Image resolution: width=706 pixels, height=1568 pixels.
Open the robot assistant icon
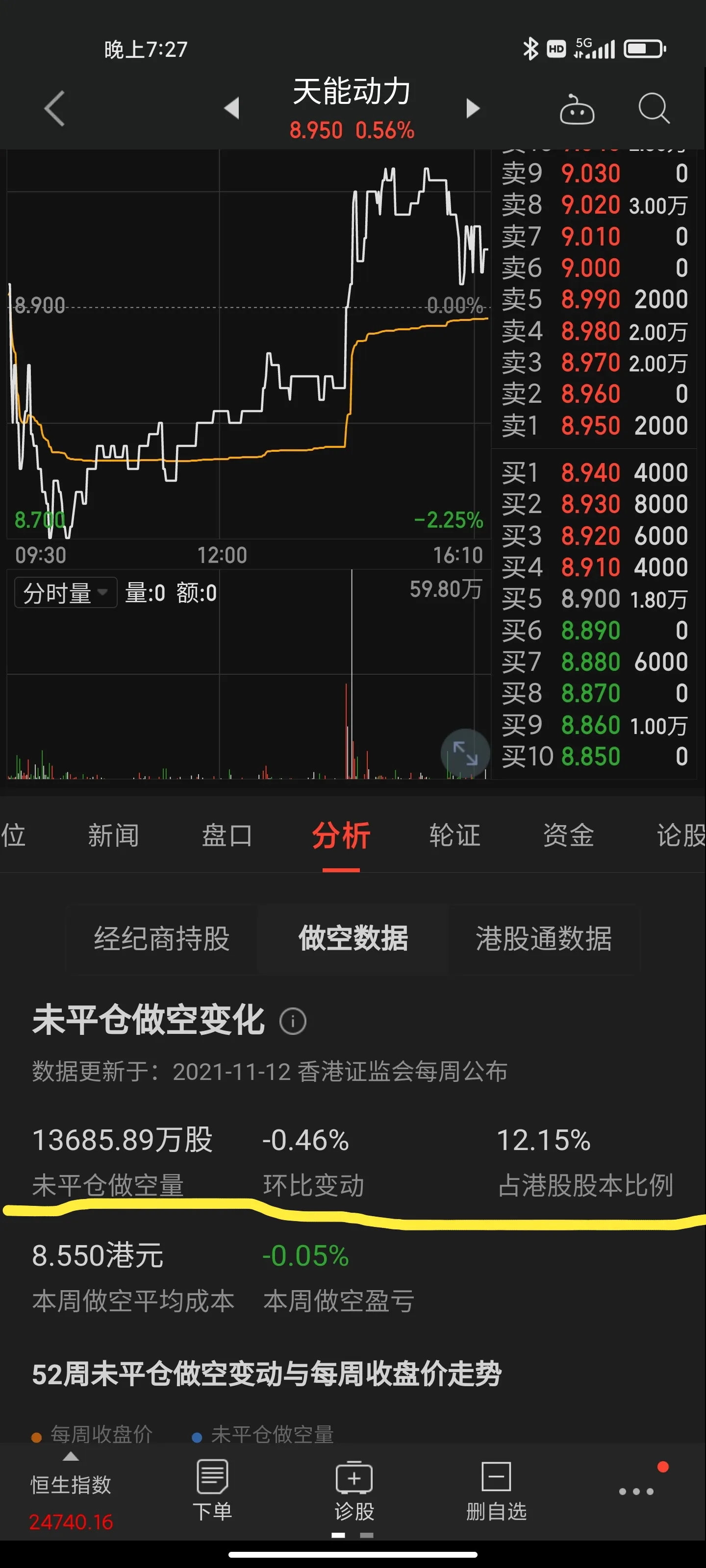pyautogui.click(x=577, y=110)
